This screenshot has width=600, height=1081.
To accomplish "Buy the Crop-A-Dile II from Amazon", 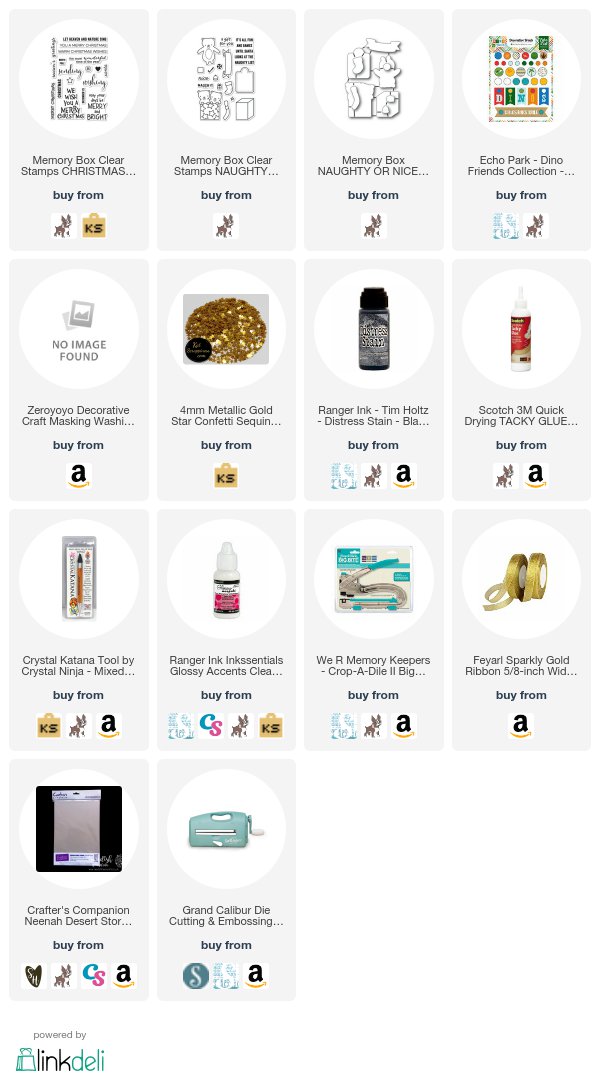I will [403, 726].
